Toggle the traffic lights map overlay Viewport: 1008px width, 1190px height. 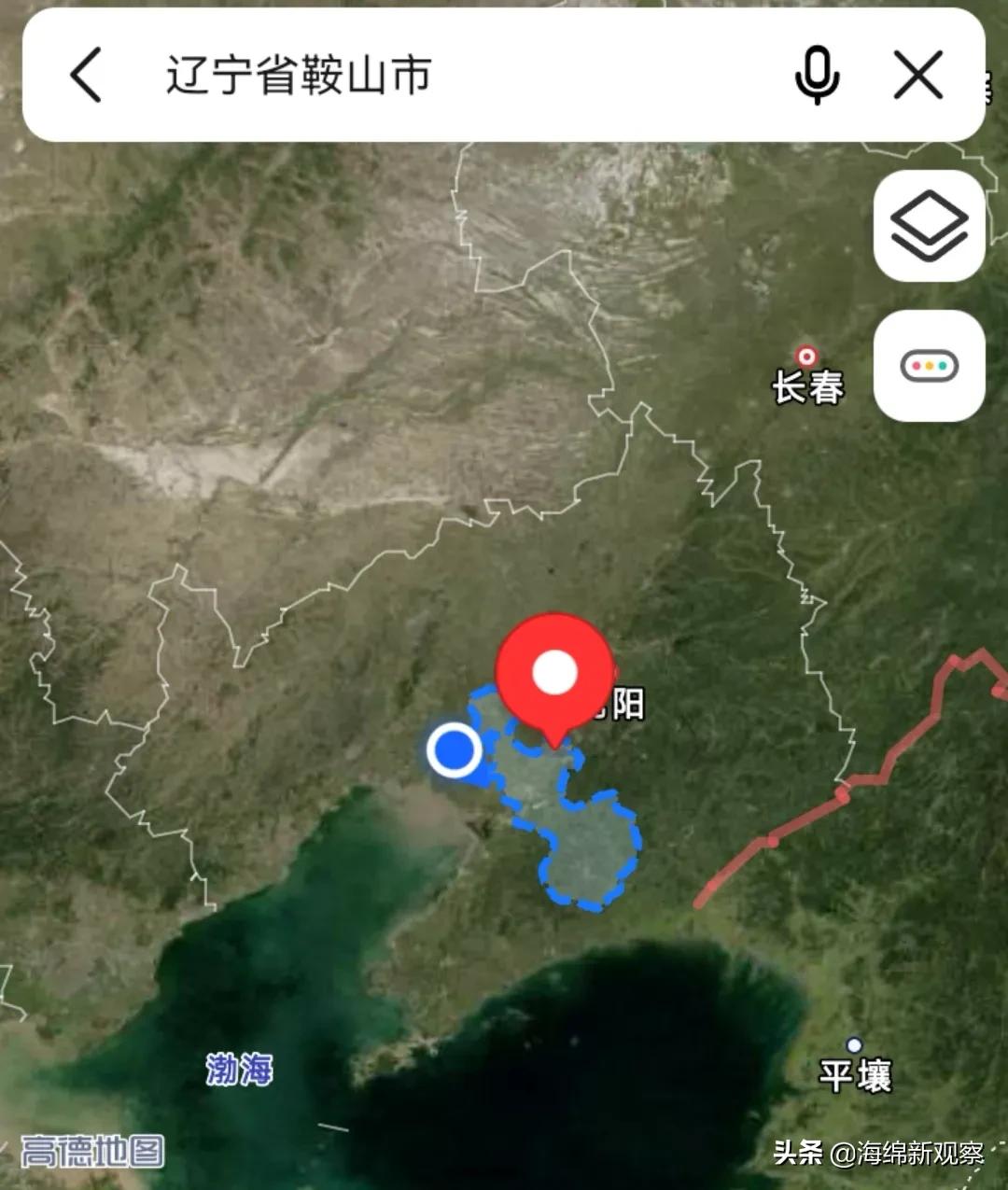pyautogui.click(x=929, y=366)
